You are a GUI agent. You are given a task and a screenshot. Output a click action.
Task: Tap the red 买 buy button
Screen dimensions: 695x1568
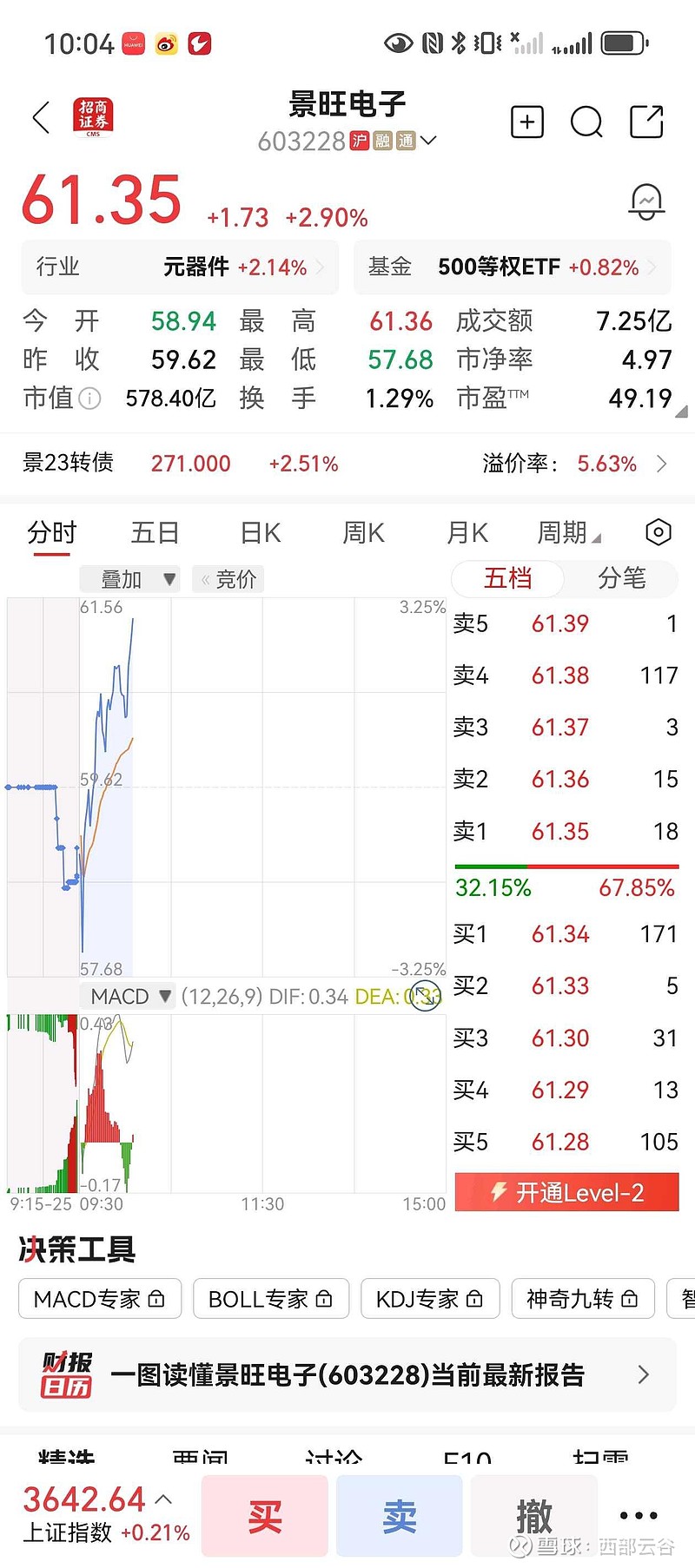pos(264,1517)
